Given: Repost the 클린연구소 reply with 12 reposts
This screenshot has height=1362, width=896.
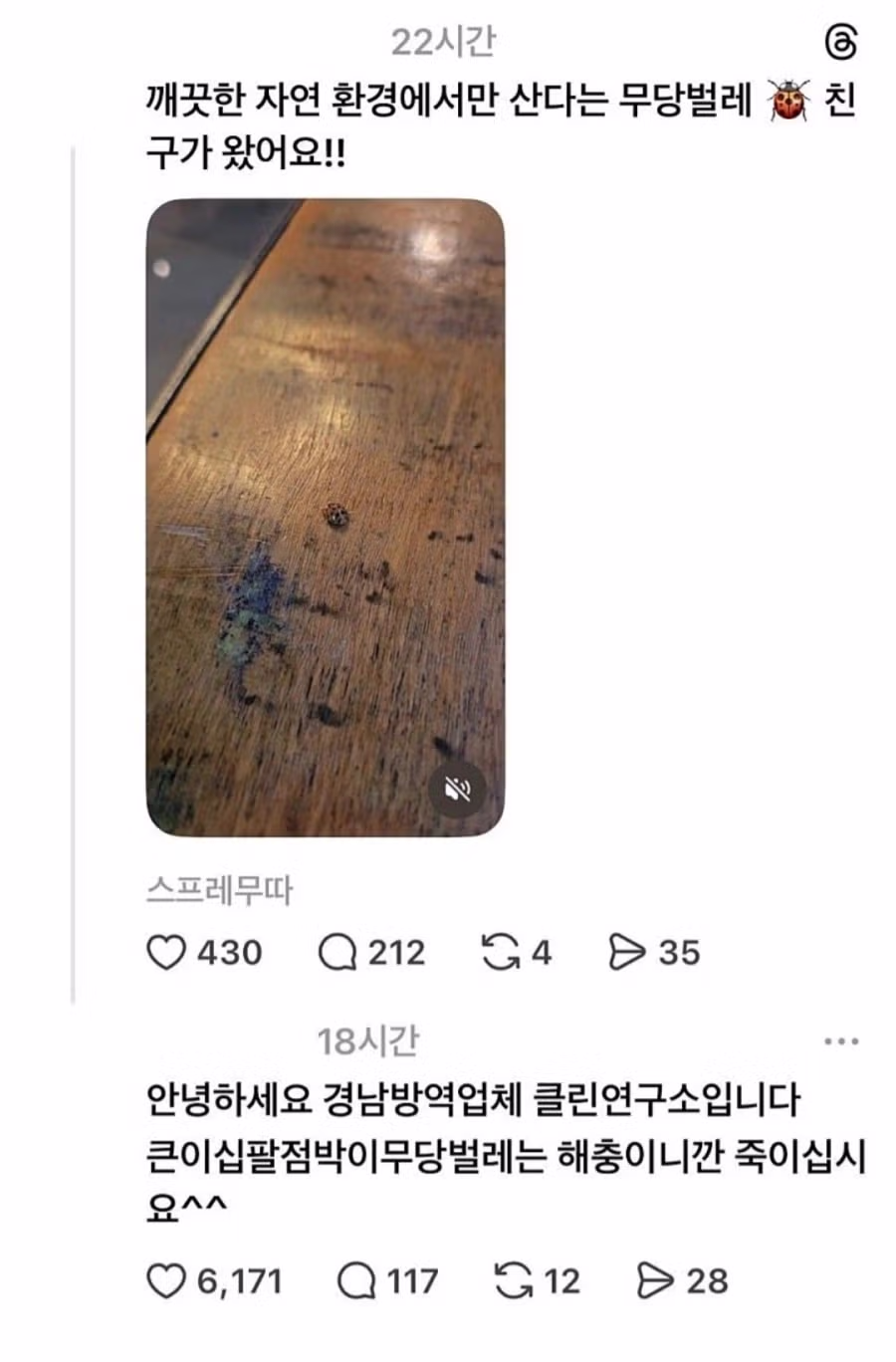Looking at the screenshot, I should point(513,1281).
